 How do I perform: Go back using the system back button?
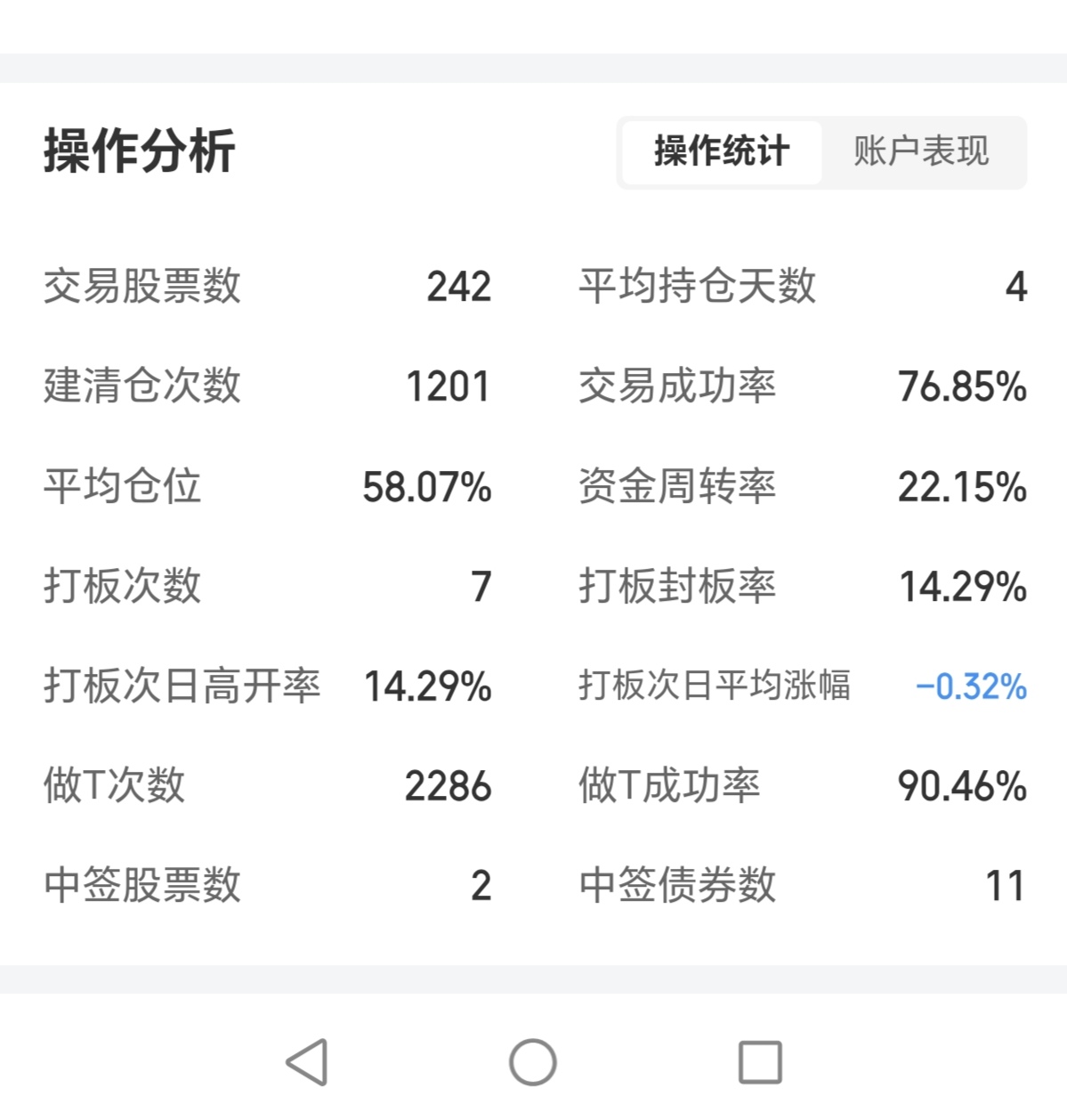click(x=308, y=1062)
